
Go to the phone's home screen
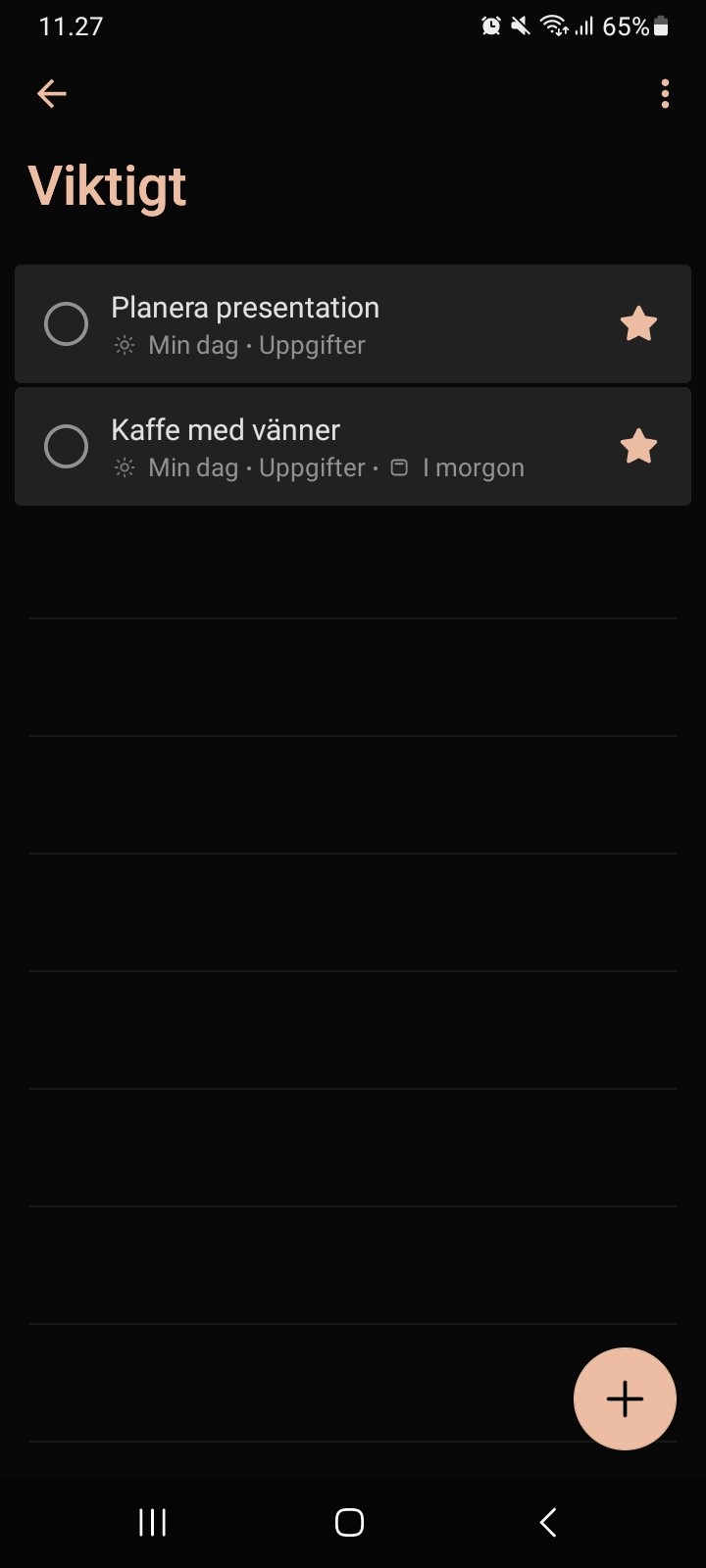point(350,1522)
